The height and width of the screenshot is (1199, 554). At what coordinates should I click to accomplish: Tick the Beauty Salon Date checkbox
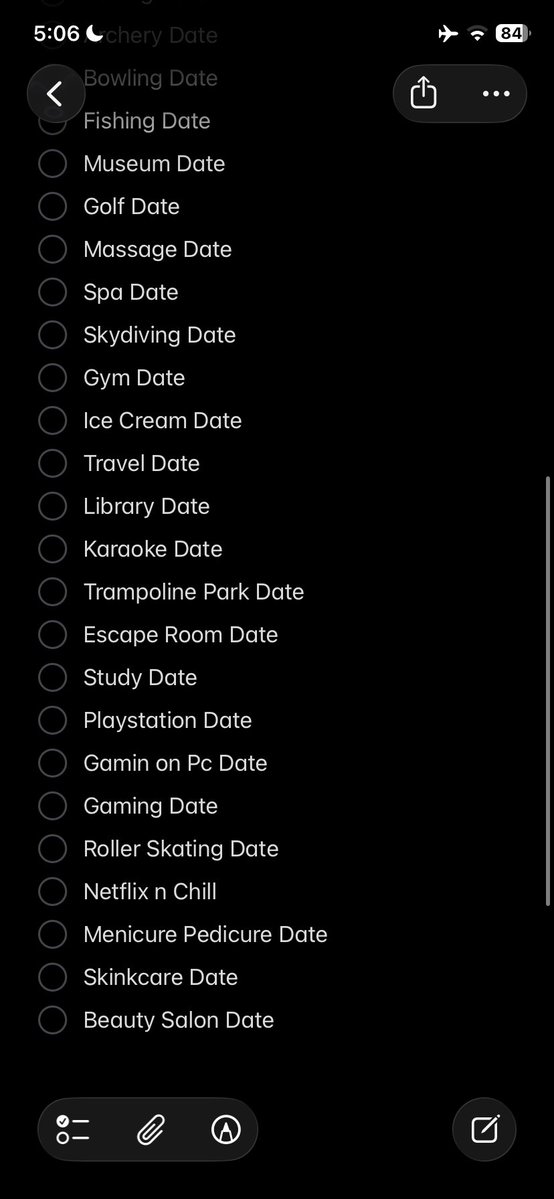pos(53,1020)
